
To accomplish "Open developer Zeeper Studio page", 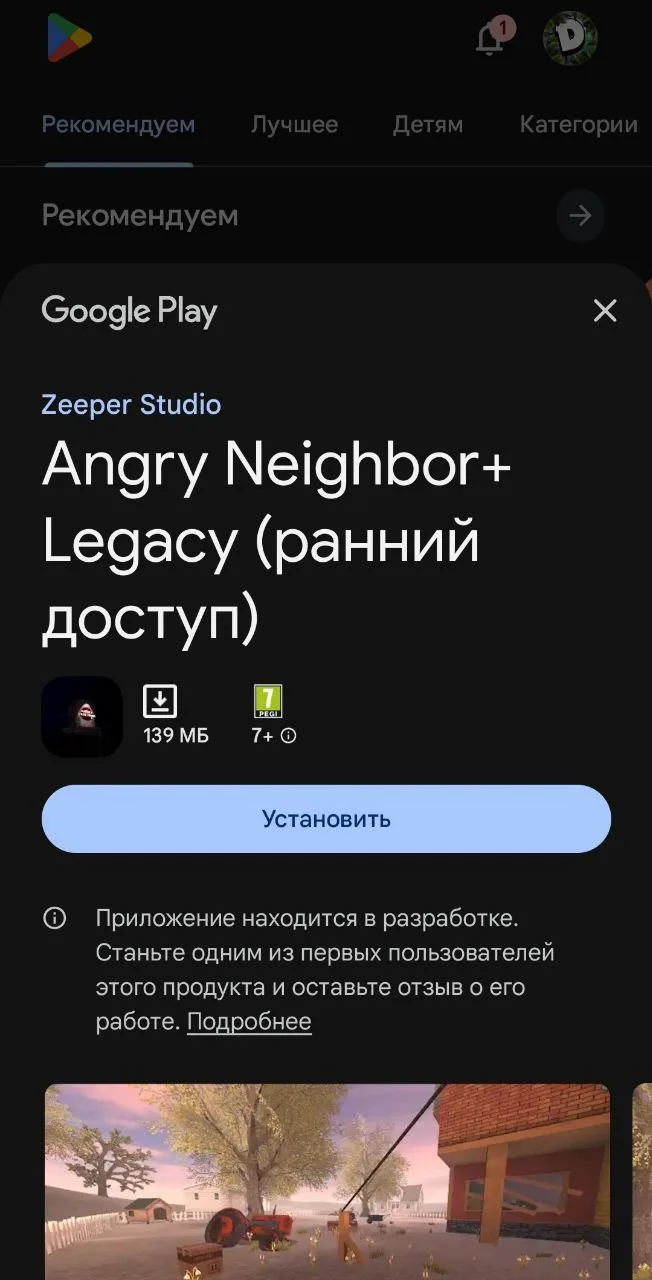I will click(131, 404).
